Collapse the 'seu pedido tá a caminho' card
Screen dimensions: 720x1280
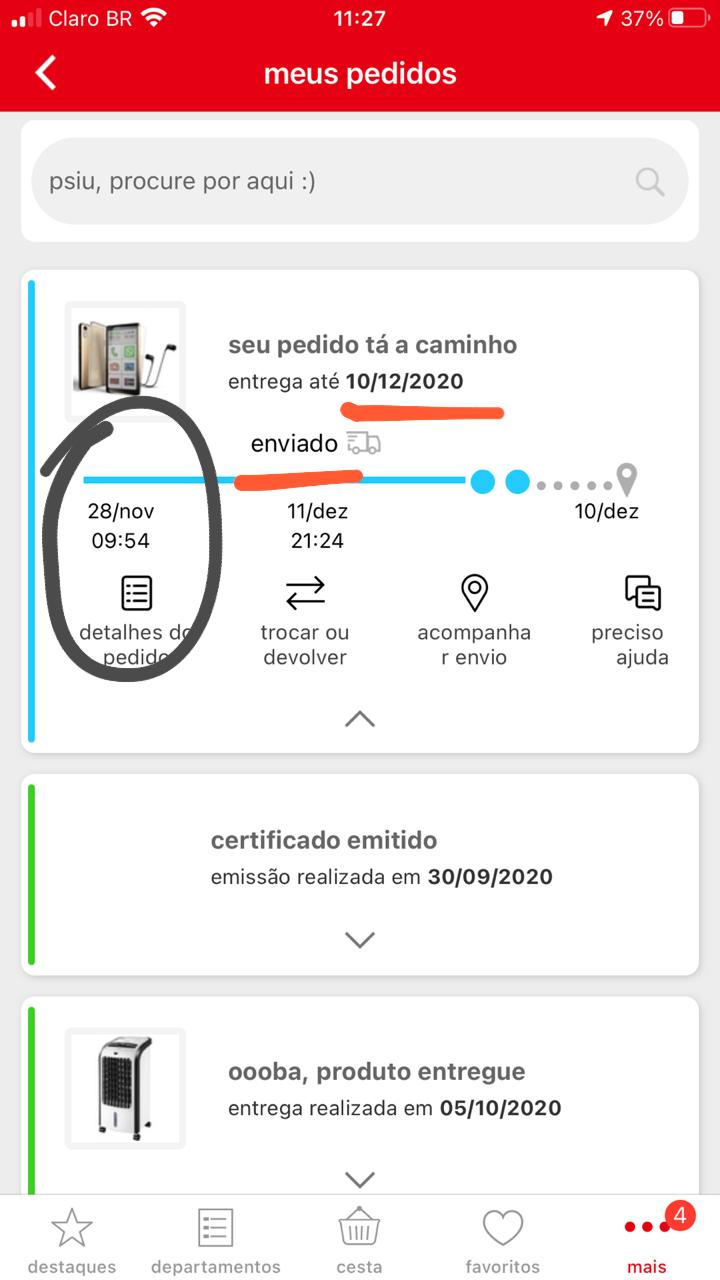pyautogui.click(x=360, y=720)
